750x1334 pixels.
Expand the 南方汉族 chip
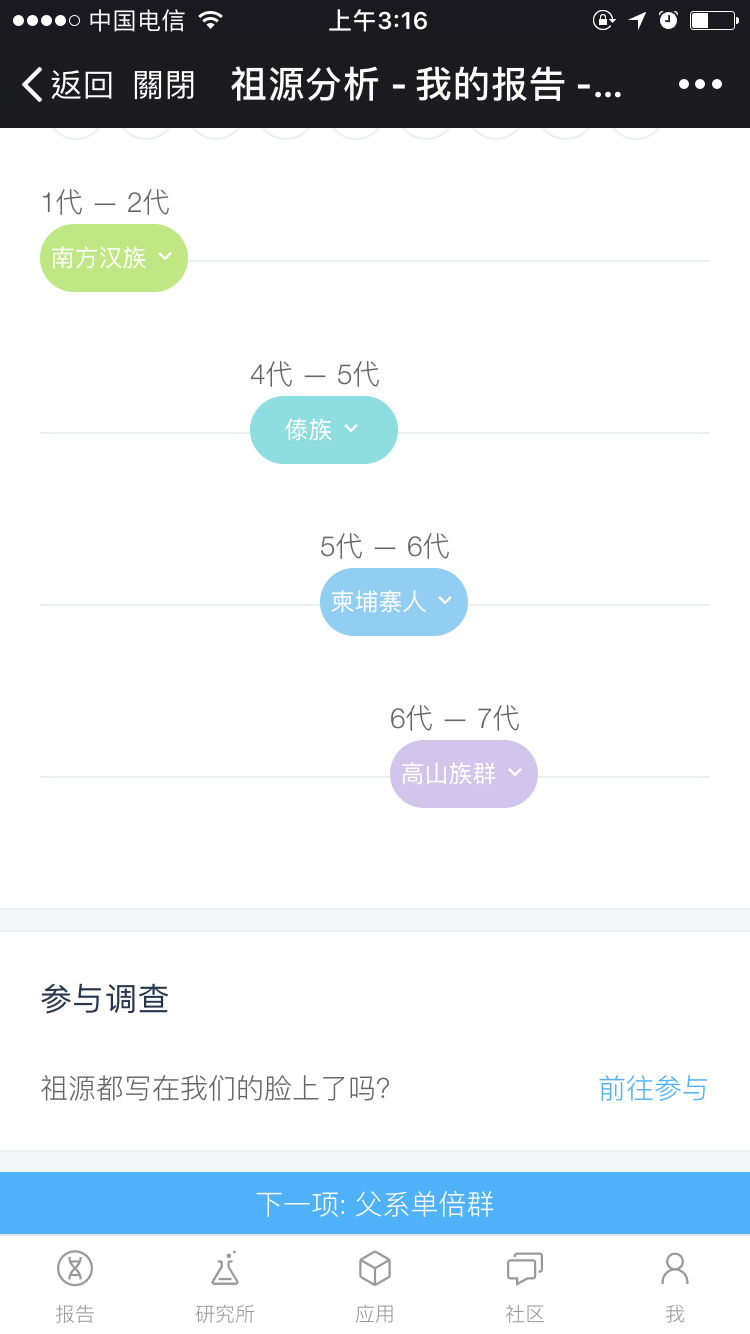click(114, 258)
